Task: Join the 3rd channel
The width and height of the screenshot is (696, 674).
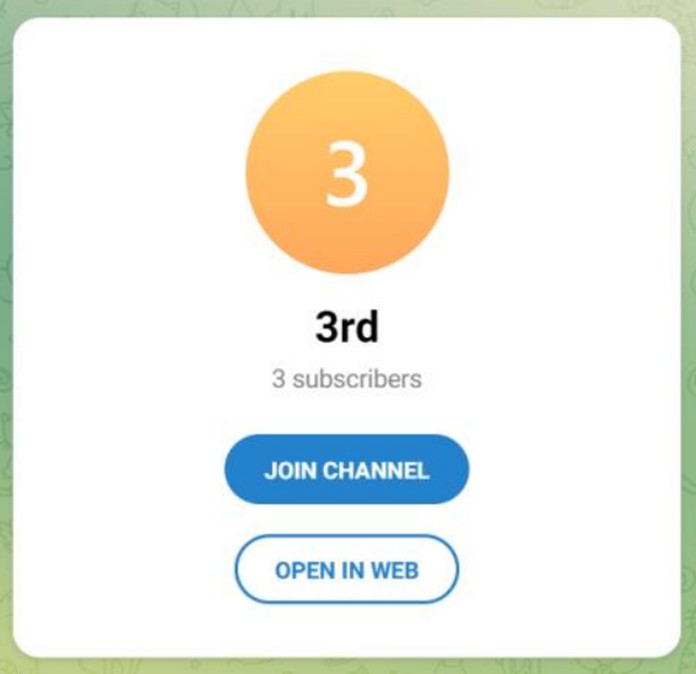Action: pyautogui.click(x=346, y=470)
